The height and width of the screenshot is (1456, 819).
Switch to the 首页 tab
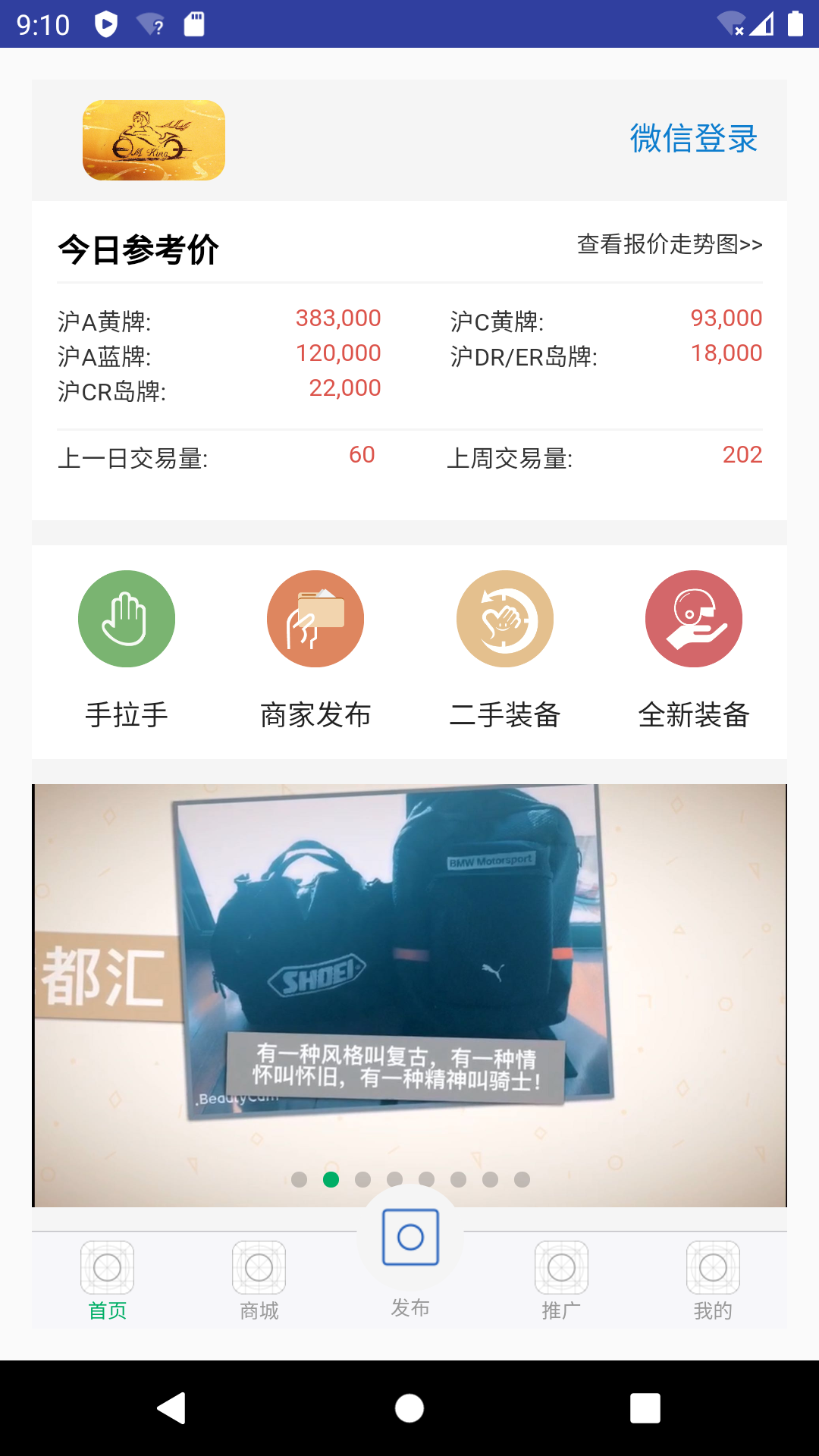click(107, 1281)
